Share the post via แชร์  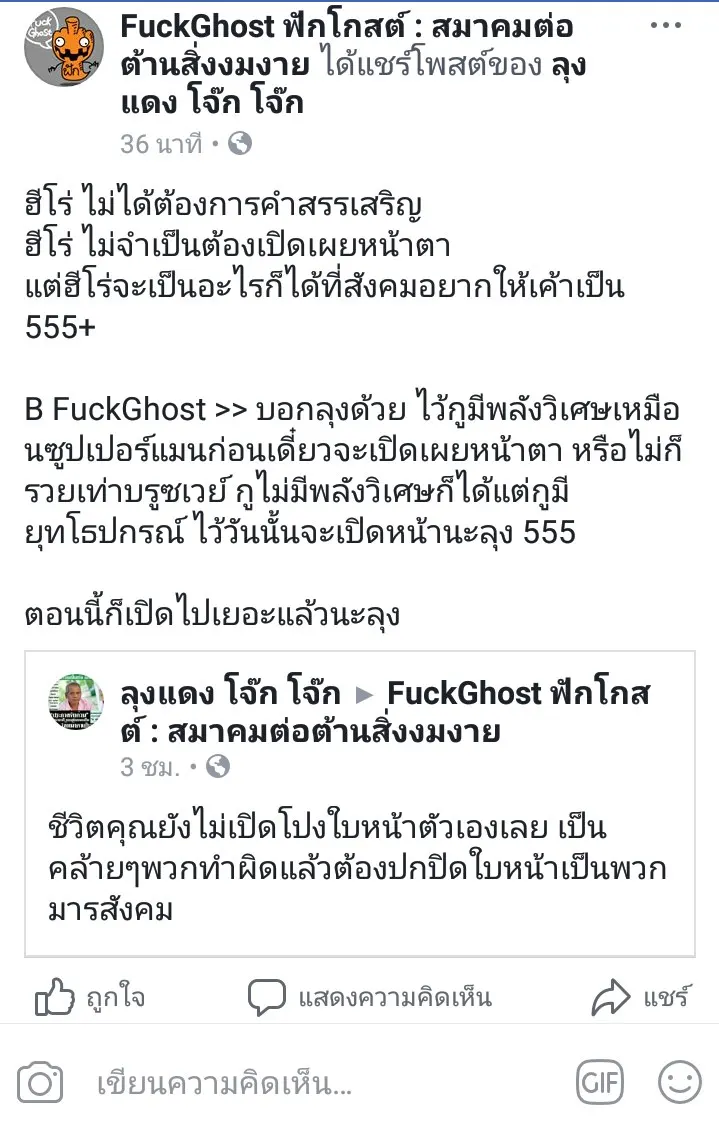point(641,997)
